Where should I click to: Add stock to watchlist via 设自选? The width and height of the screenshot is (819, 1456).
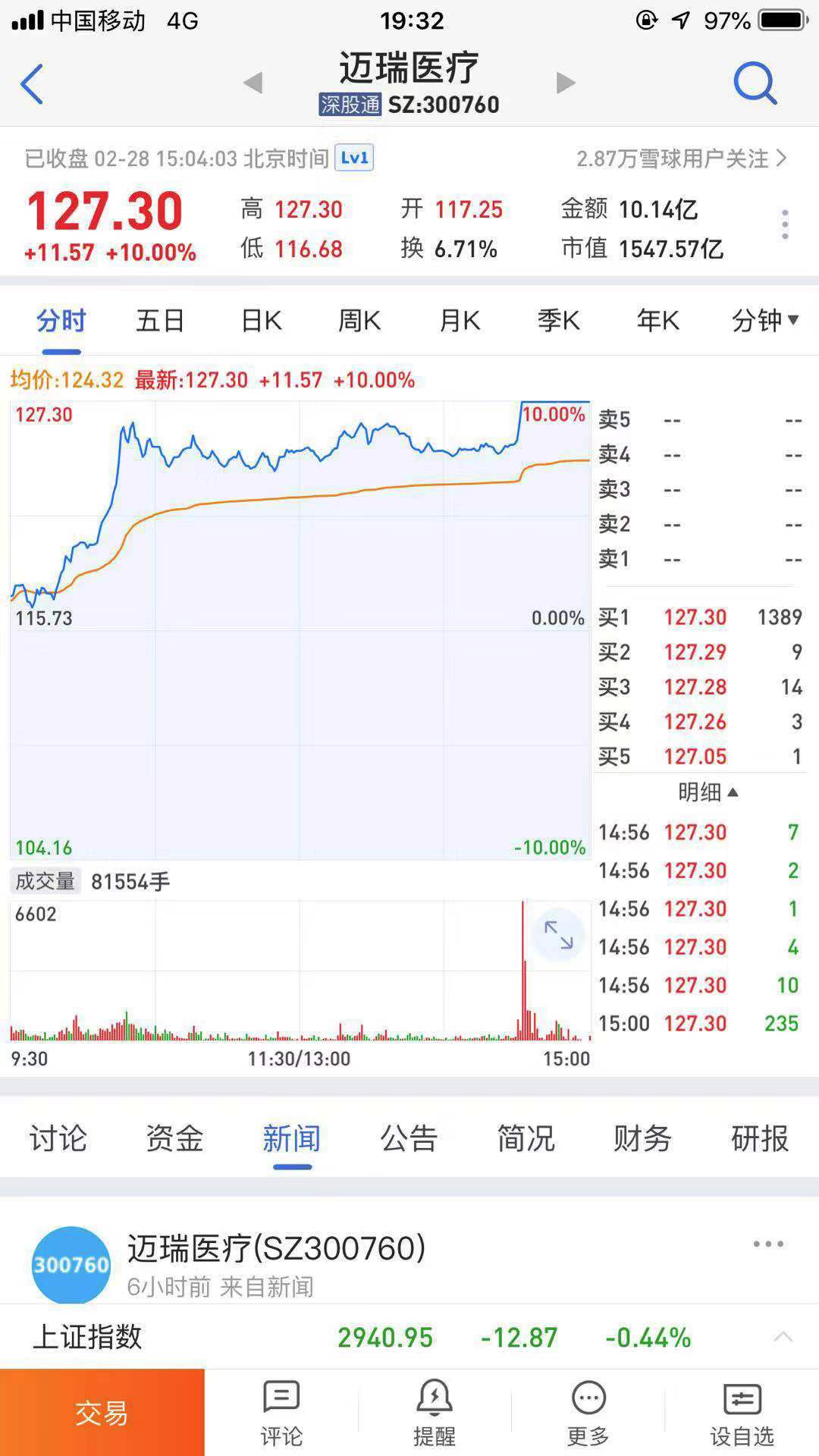click(x=742, y=1413)
